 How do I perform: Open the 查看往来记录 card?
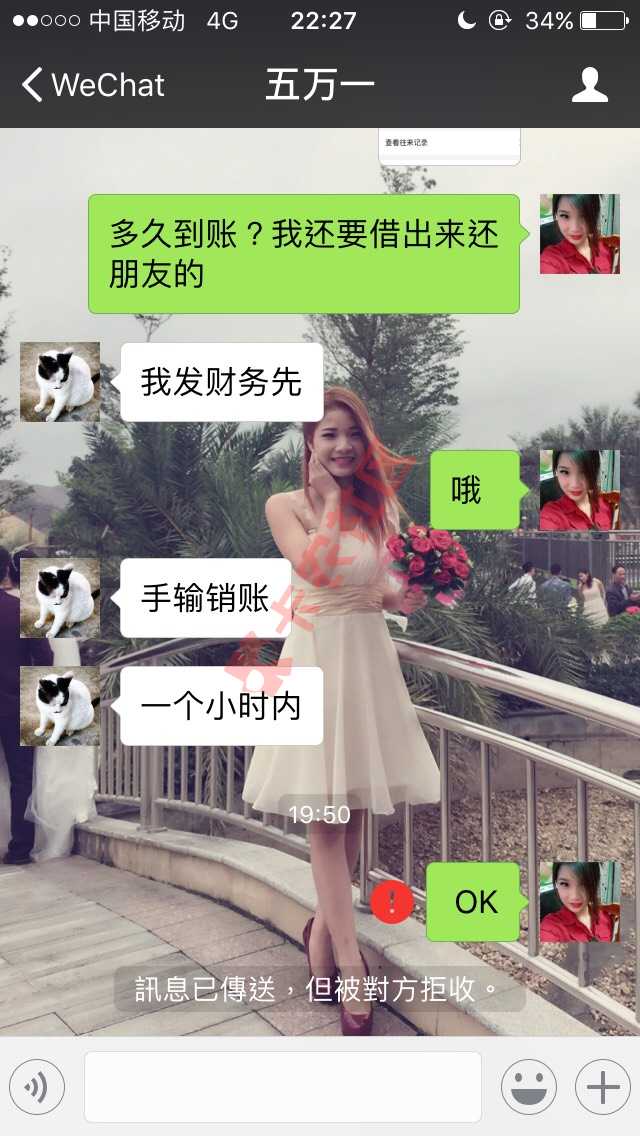448,146
